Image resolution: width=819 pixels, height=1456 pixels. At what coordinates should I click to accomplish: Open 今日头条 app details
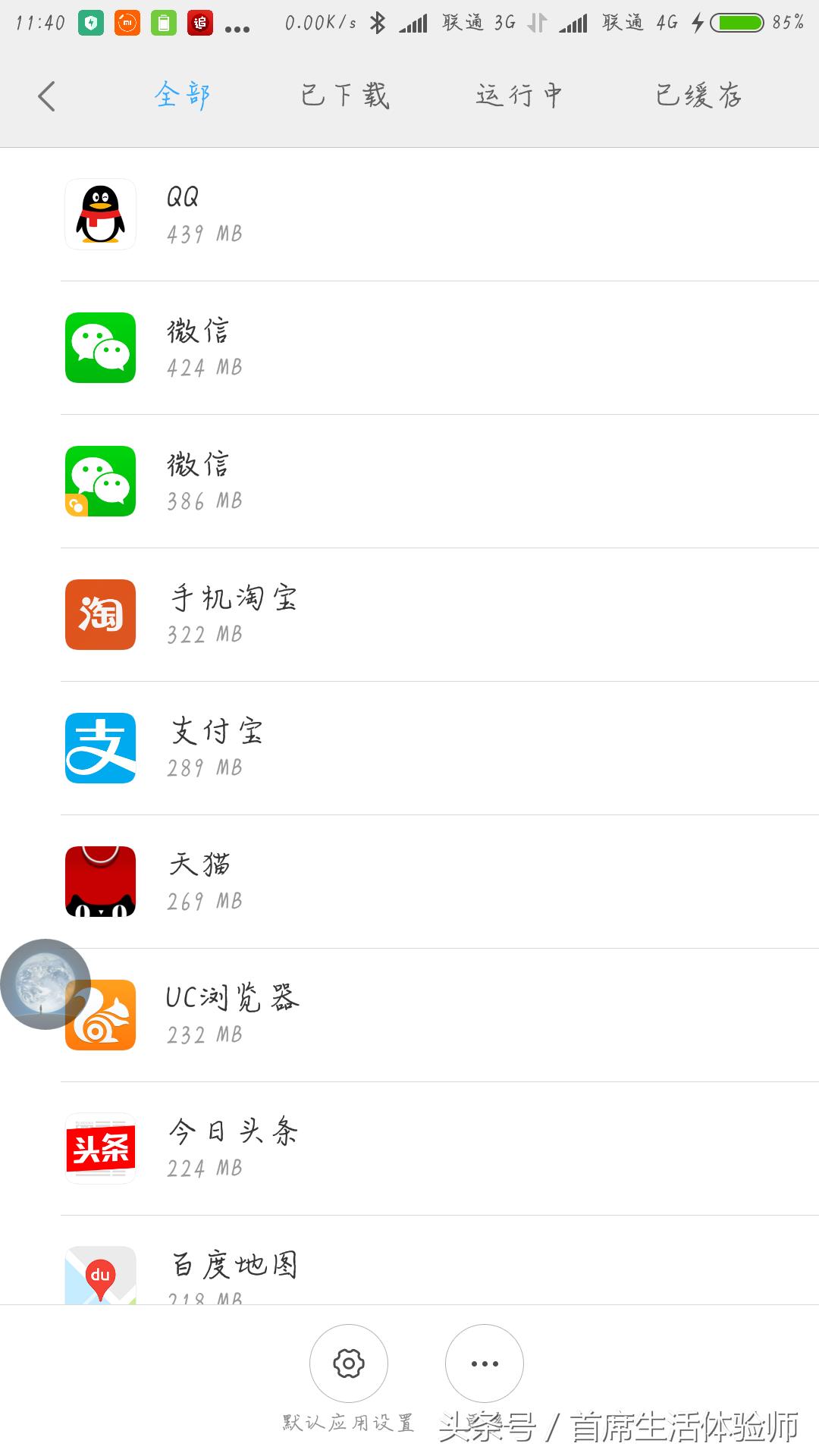coord(409,1149)
